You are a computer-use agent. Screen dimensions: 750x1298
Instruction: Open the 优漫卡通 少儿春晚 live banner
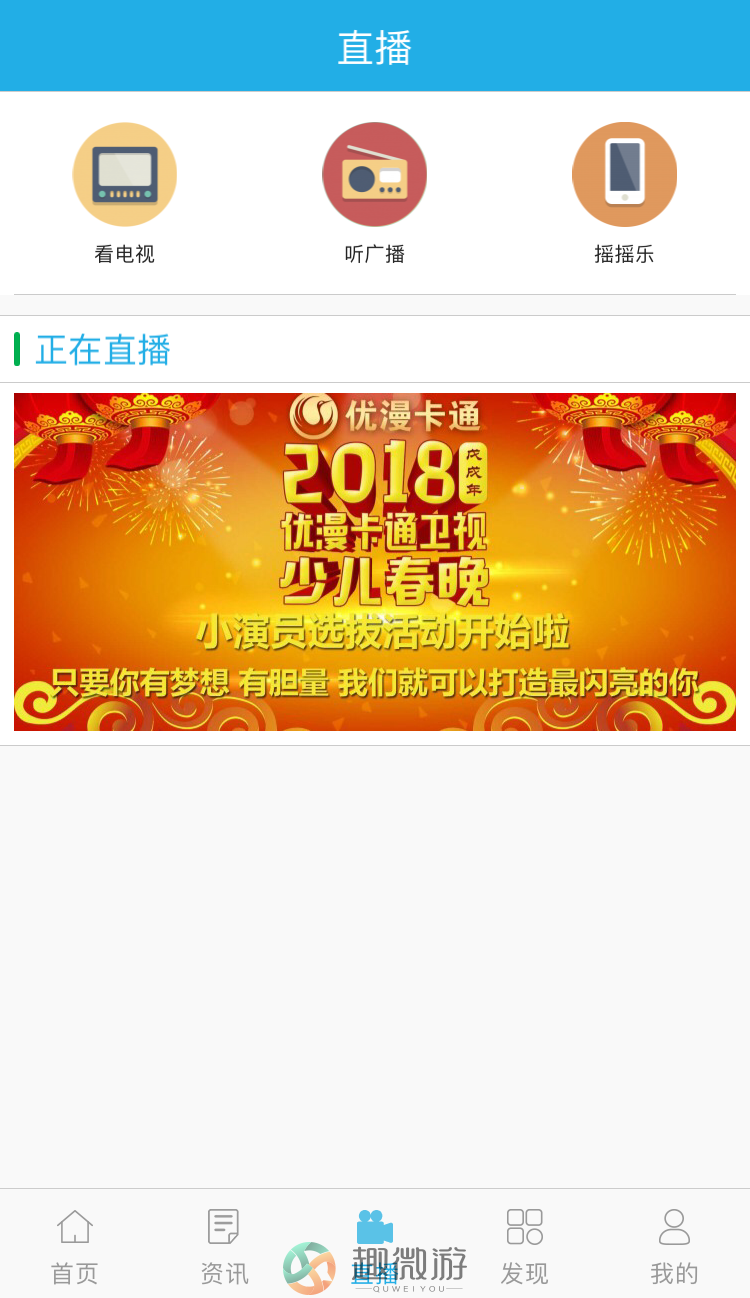[x=375, y=562]
